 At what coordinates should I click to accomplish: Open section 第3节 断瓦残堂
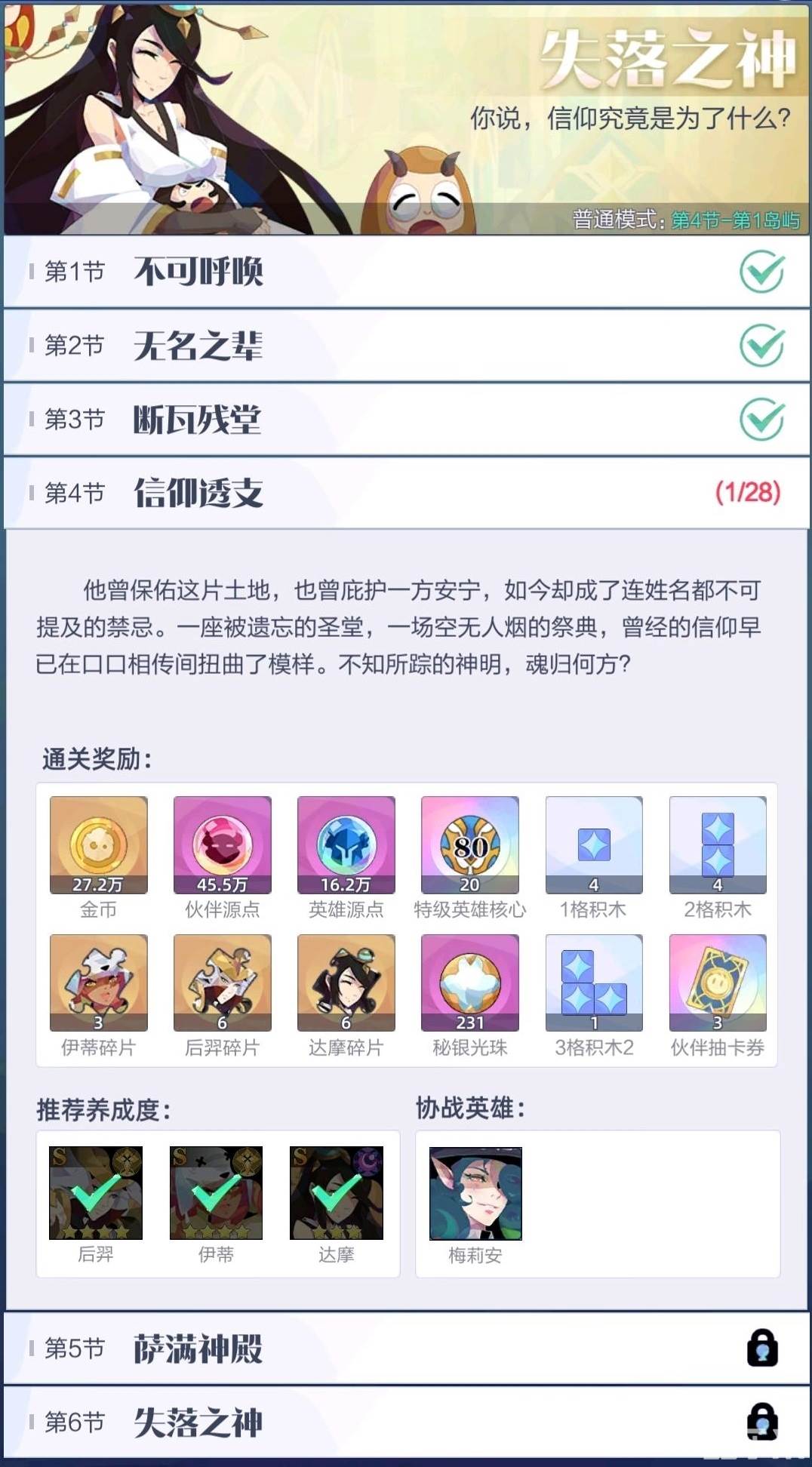point(406,420)
